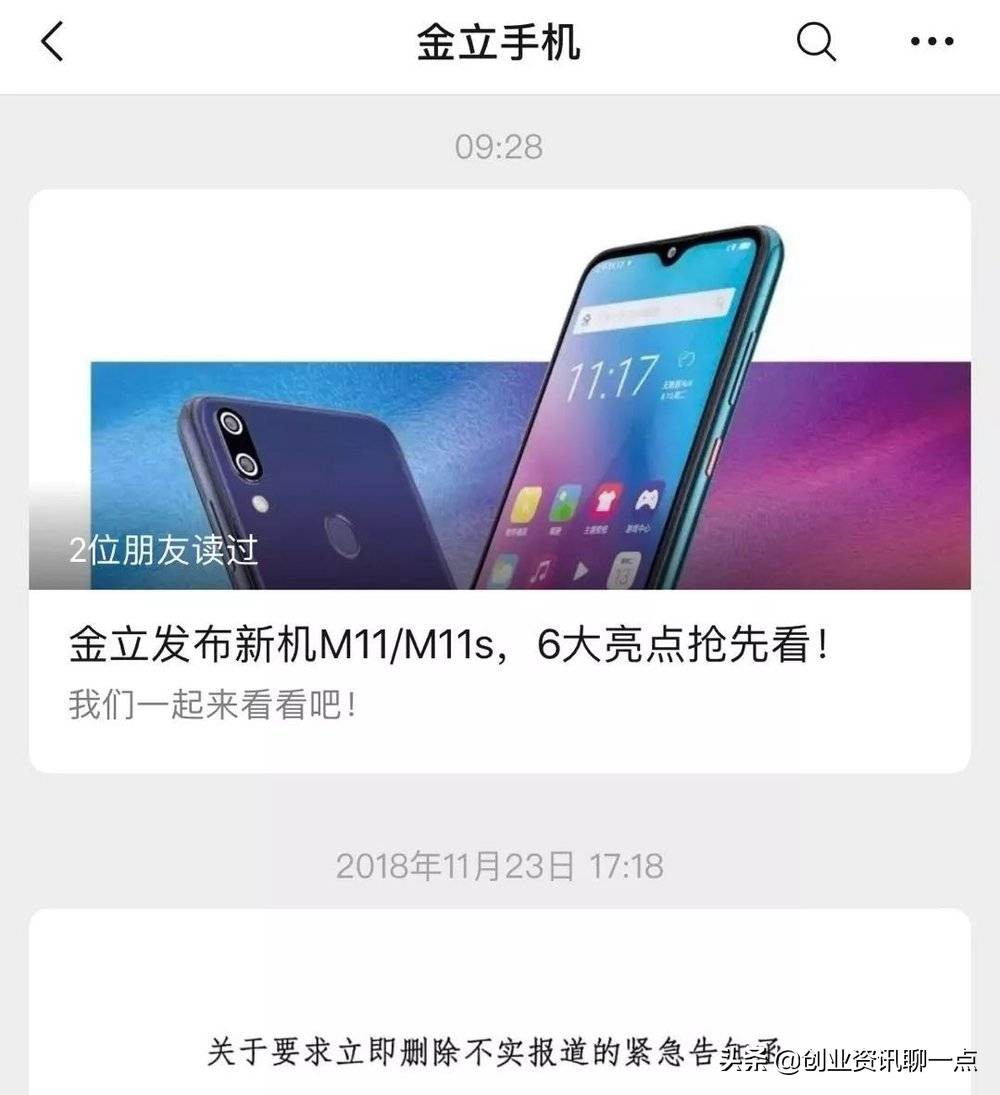This screenshot has height=1095, width=1000.
Task: Open search in the 金立手机 account
Action: click(815, 42)
